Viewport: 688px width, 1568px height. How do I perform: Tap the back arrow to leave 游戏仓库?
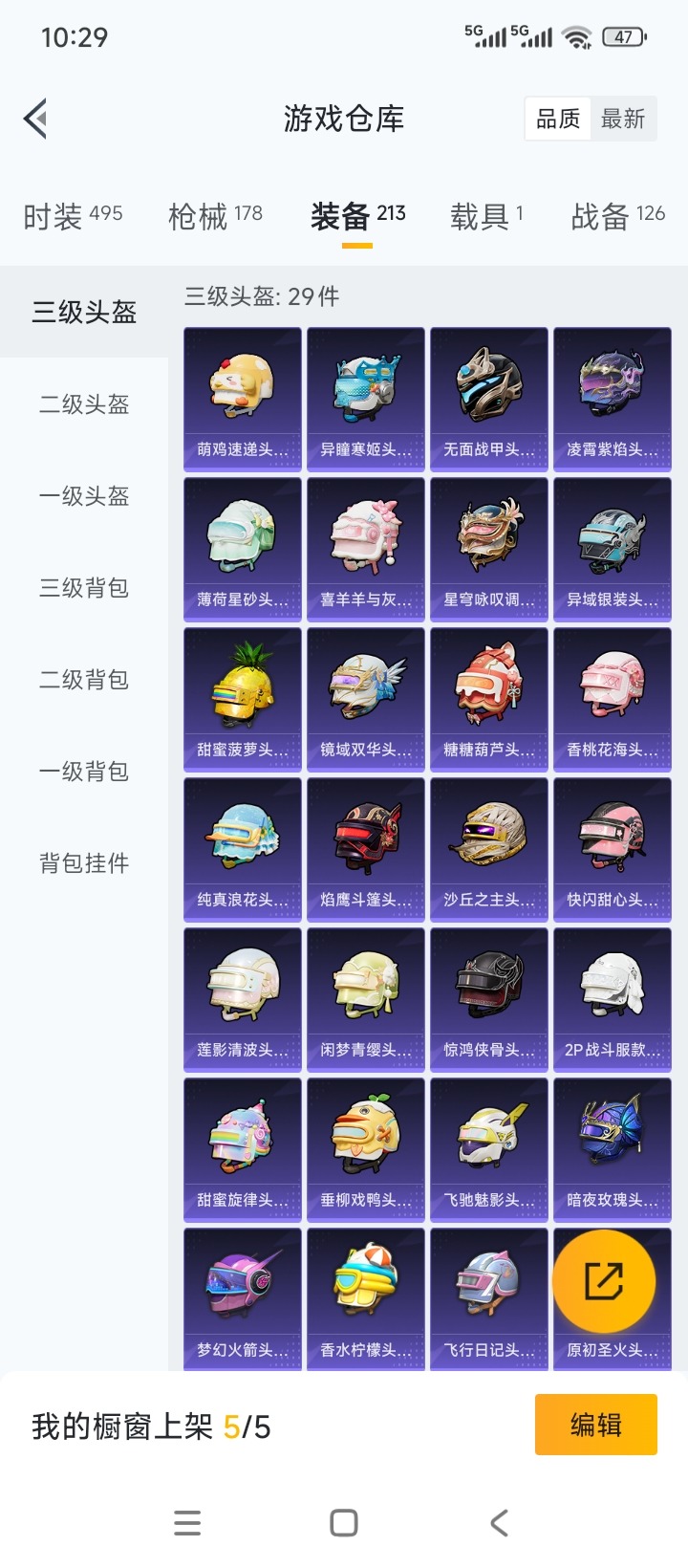click(34, 118)
